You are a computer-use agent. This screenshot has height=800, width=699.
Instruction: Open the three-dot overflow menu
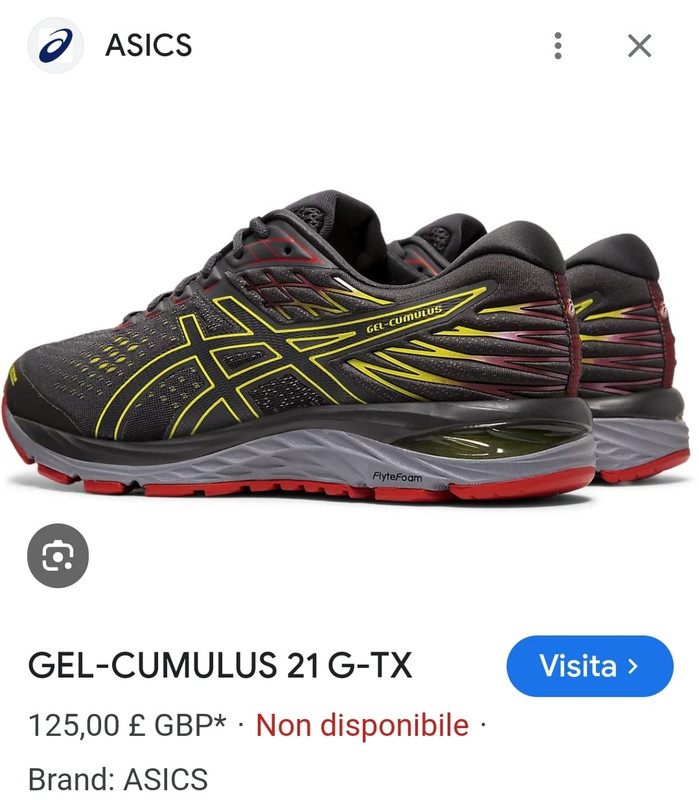click(x=558, y=45)
